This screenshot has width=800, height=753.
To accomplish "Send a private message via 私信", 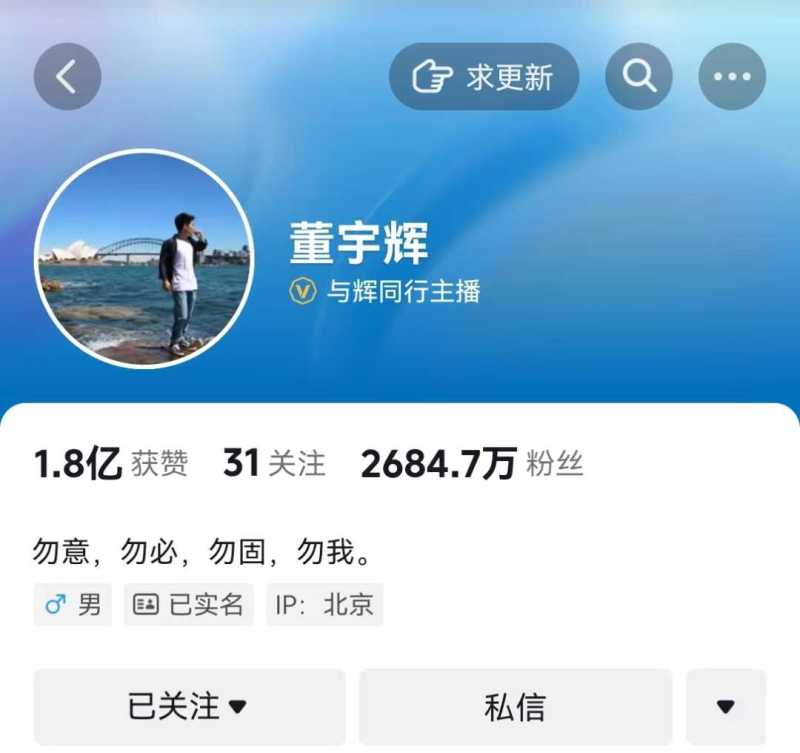I will coord(515,706).
